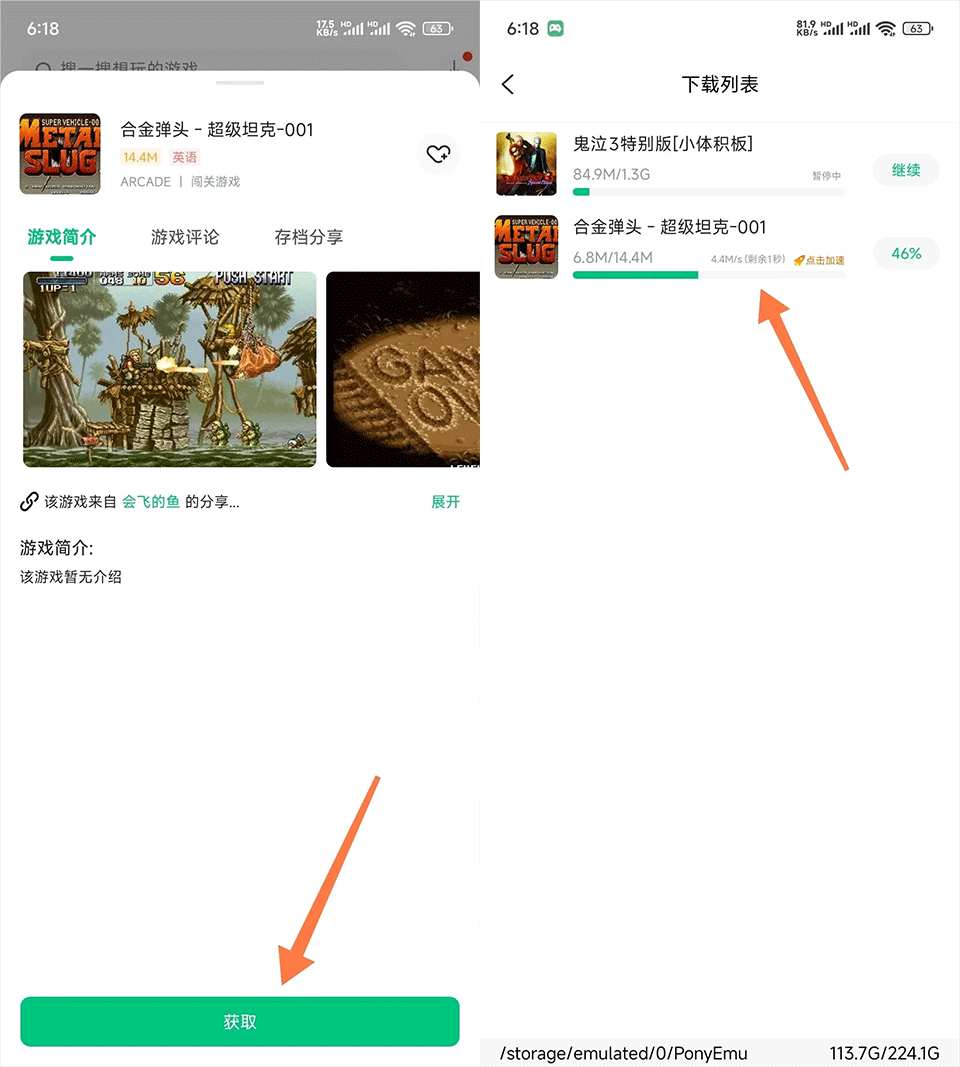The image size is (960, 1067).
Task: Open the 鬼泣3特别版[小体积板] download entry
Action: click(662, 144)
